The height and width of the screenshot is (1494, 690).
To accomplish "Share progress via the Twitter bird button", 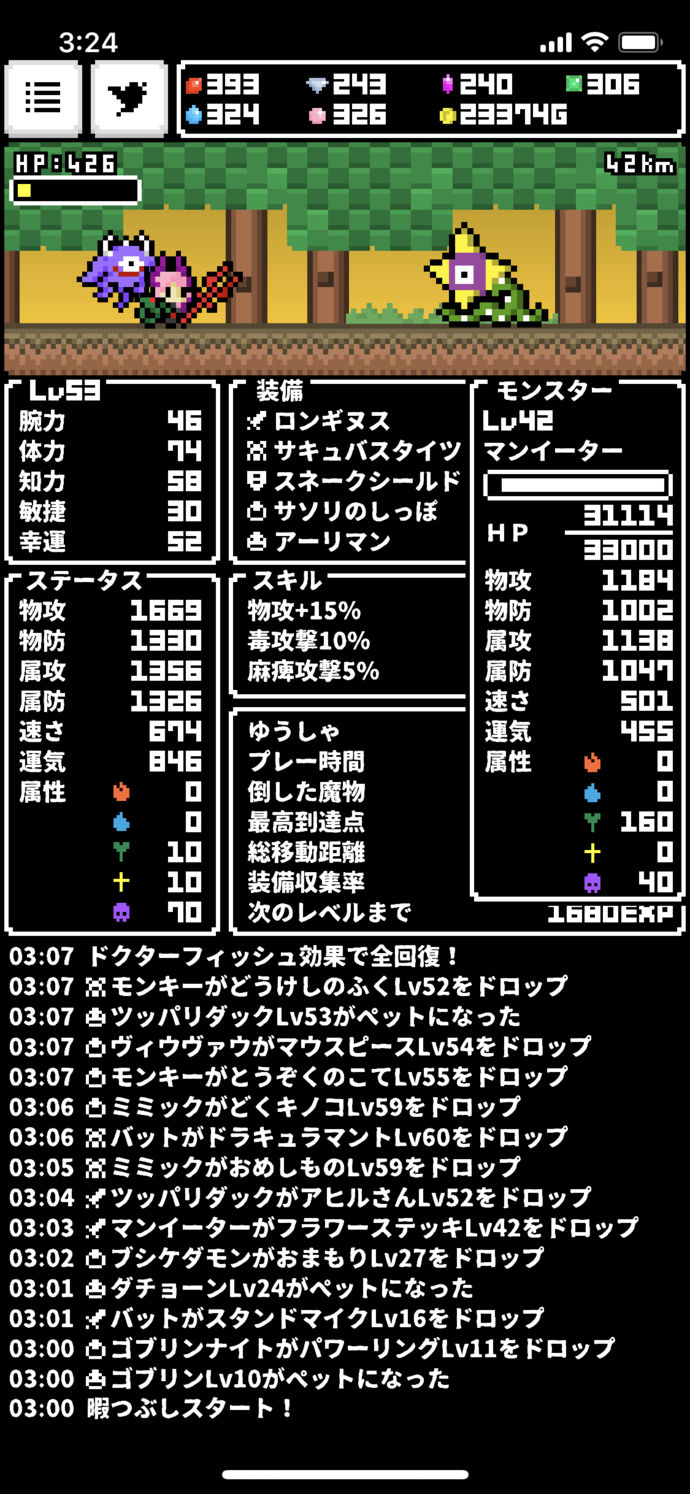I will pos(130,98).
